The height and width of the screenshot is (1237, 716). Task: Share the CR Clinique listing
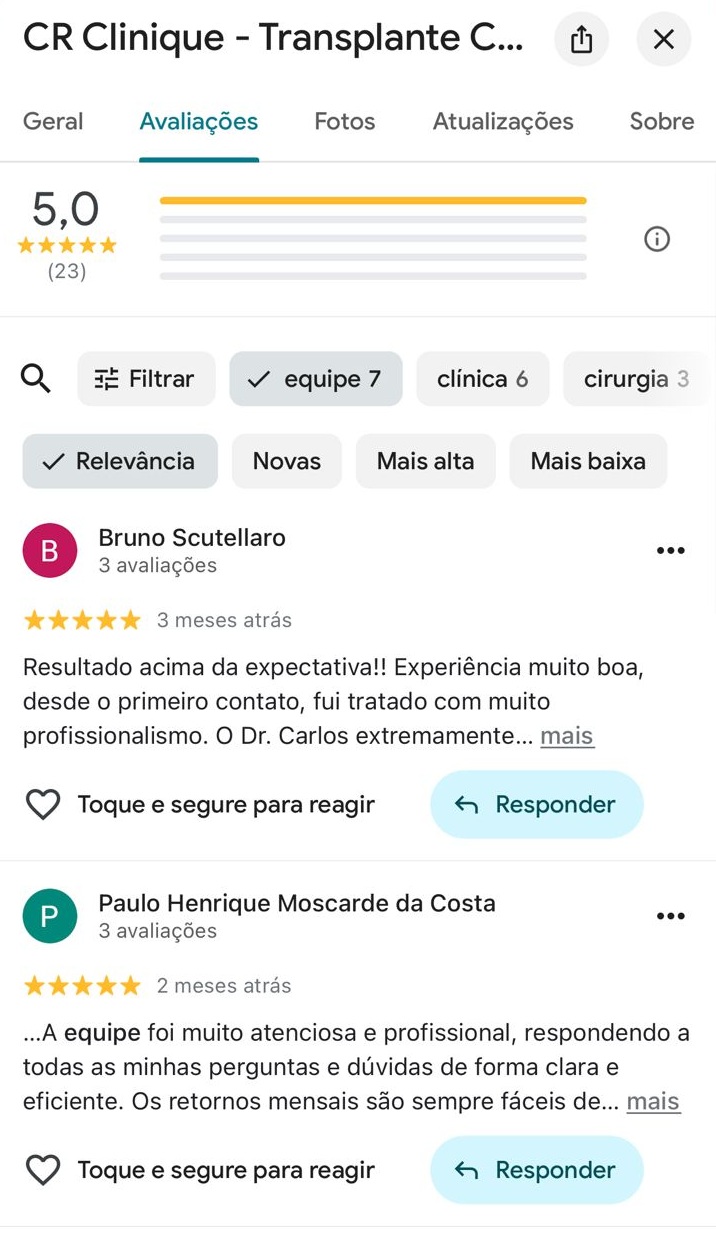pyautogui.click(x=581, y=40)
